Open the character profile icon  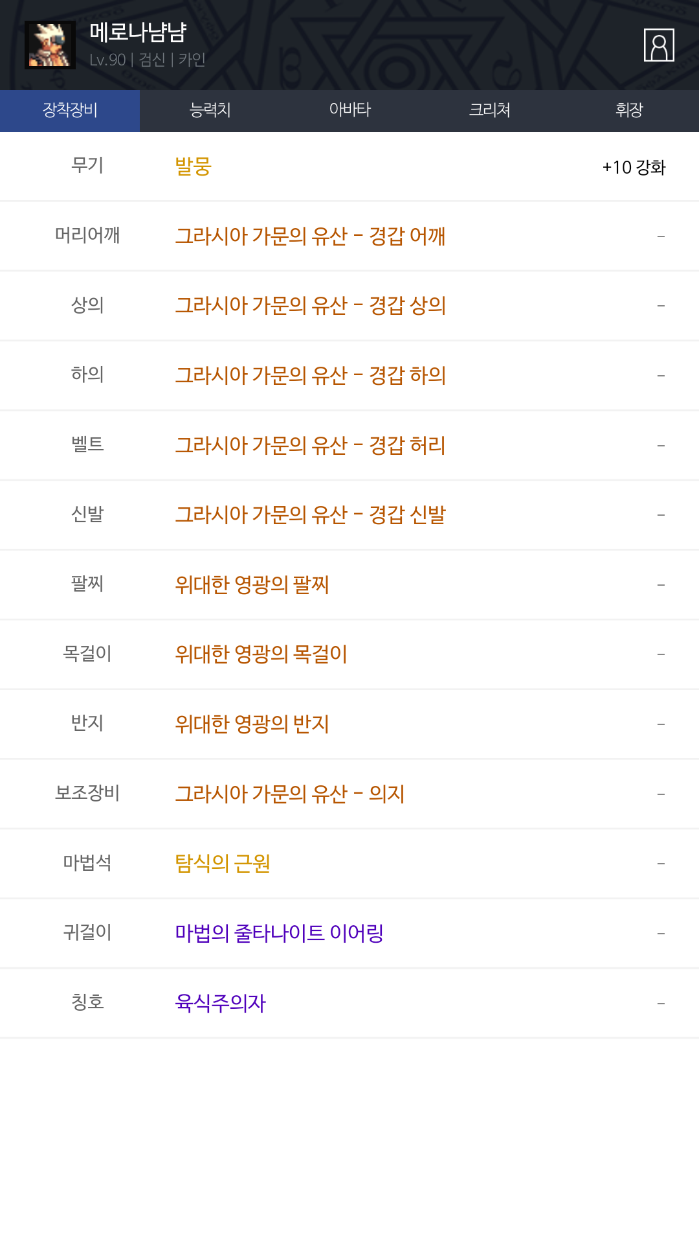click(658, 45)
